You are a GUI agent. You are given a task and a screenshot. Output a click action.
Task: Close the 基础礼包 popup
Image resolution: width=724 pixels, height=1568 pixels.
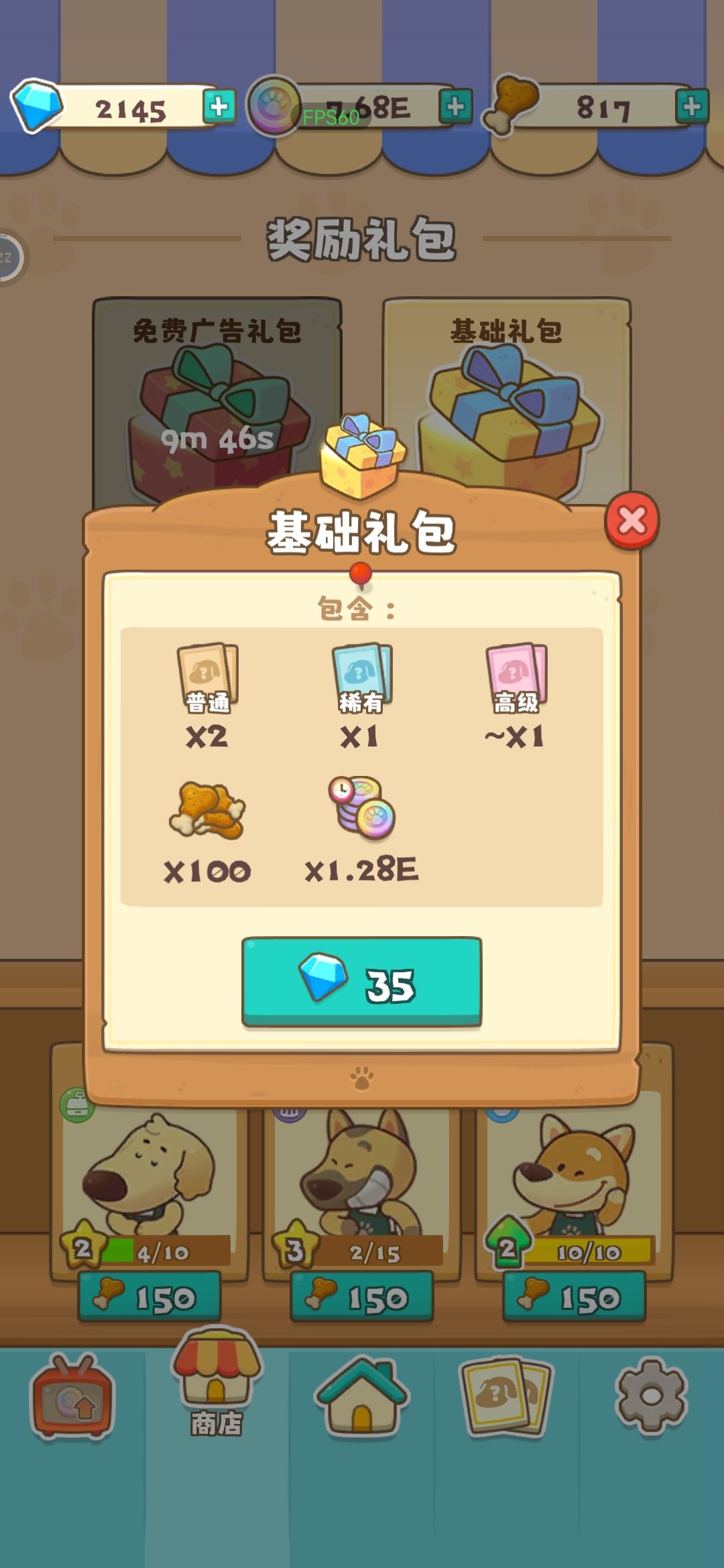631,521
